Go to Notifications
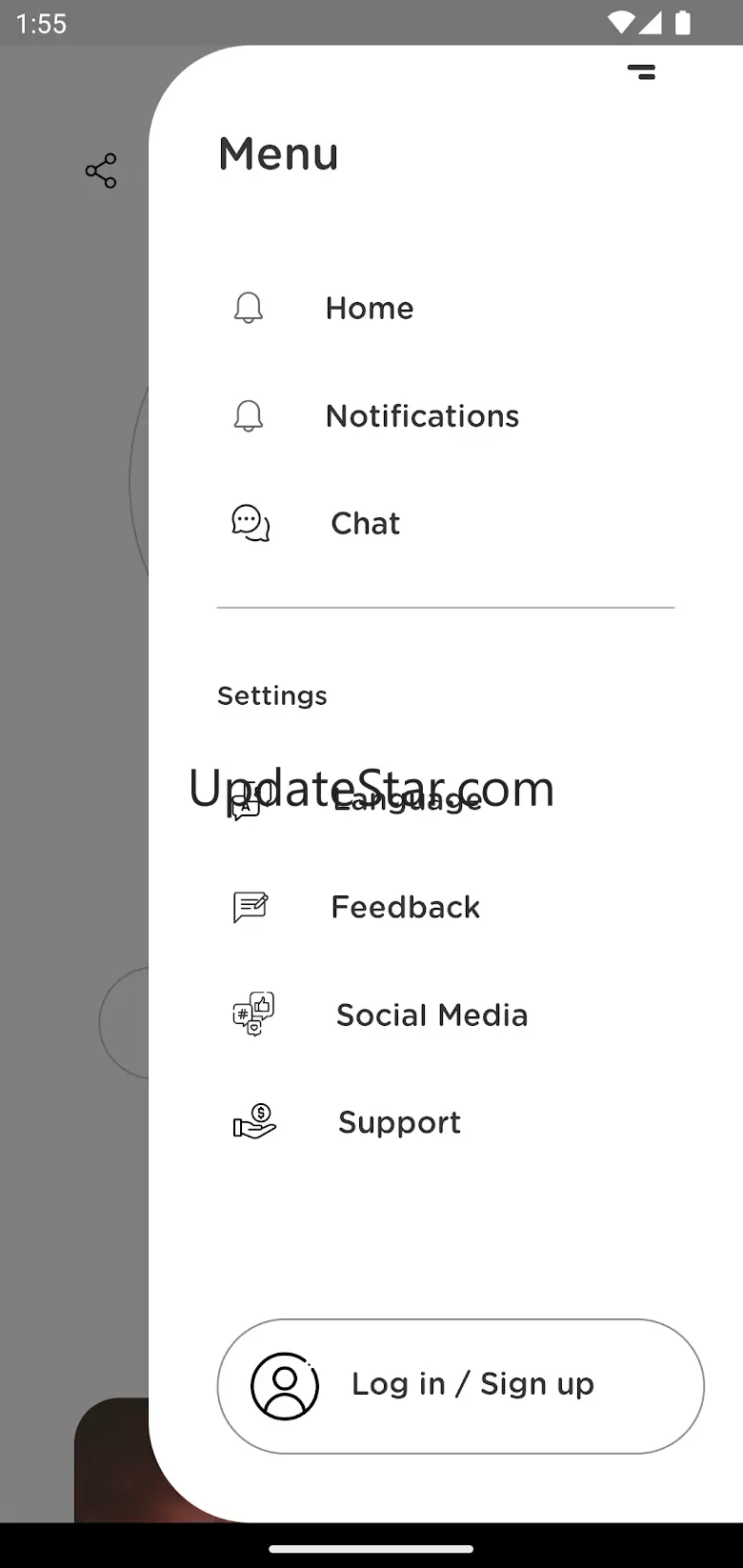Screen dimensions: 743x1568 tap(421, 416)
